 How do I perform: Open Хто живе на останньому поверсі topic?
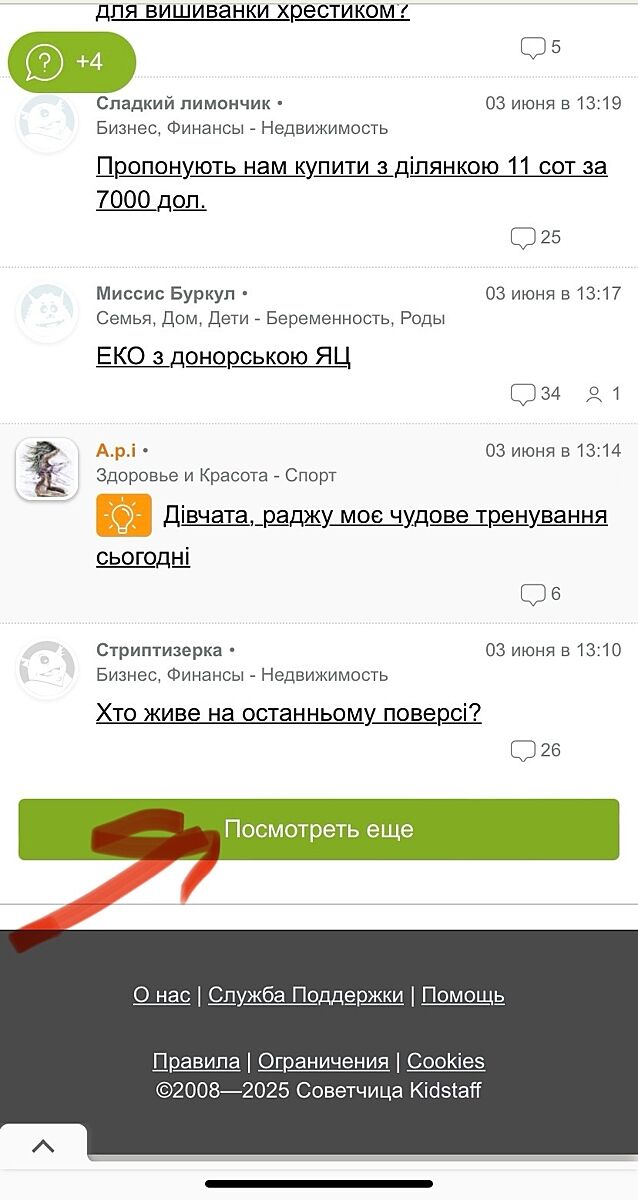pyautogui.click(x=288, y=713)
